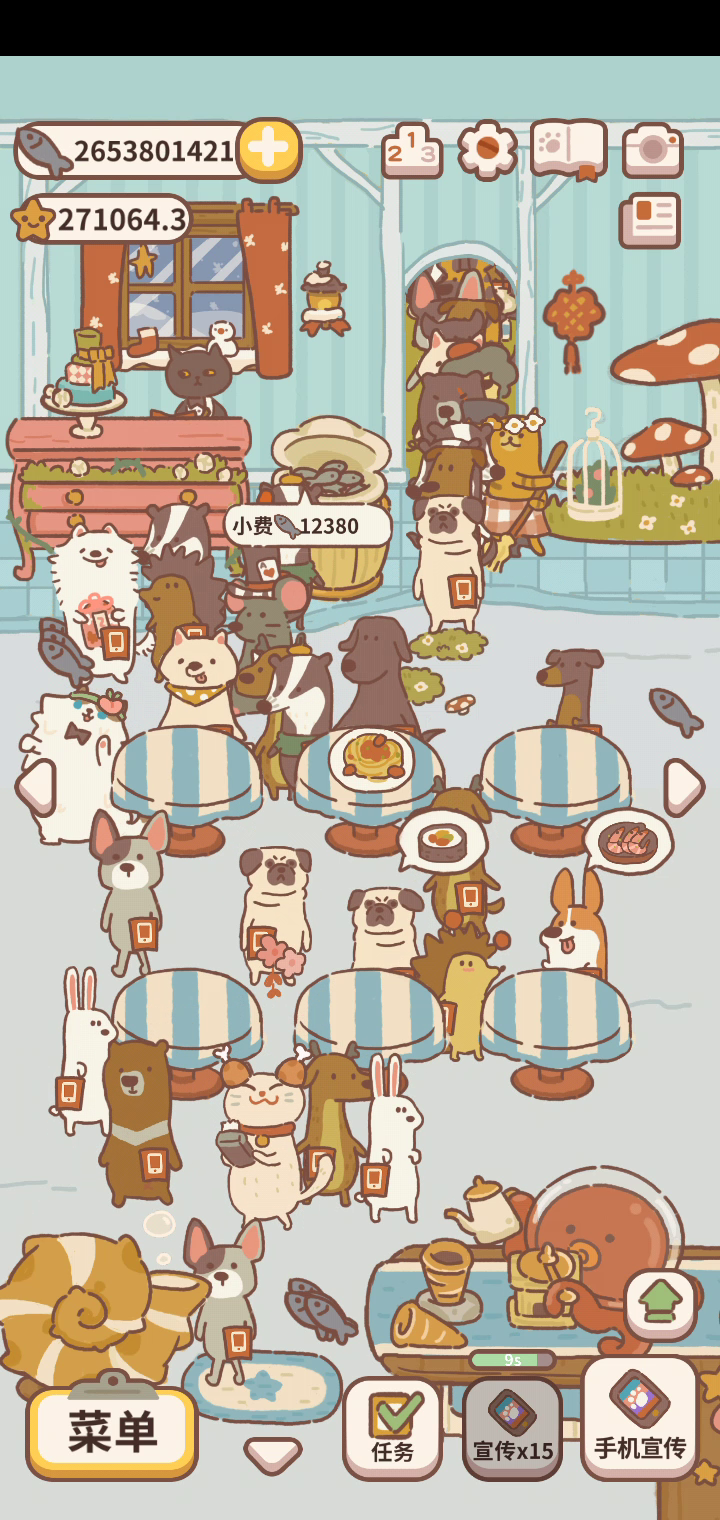Go to the right area with the arrow

(x=684, y=787)
